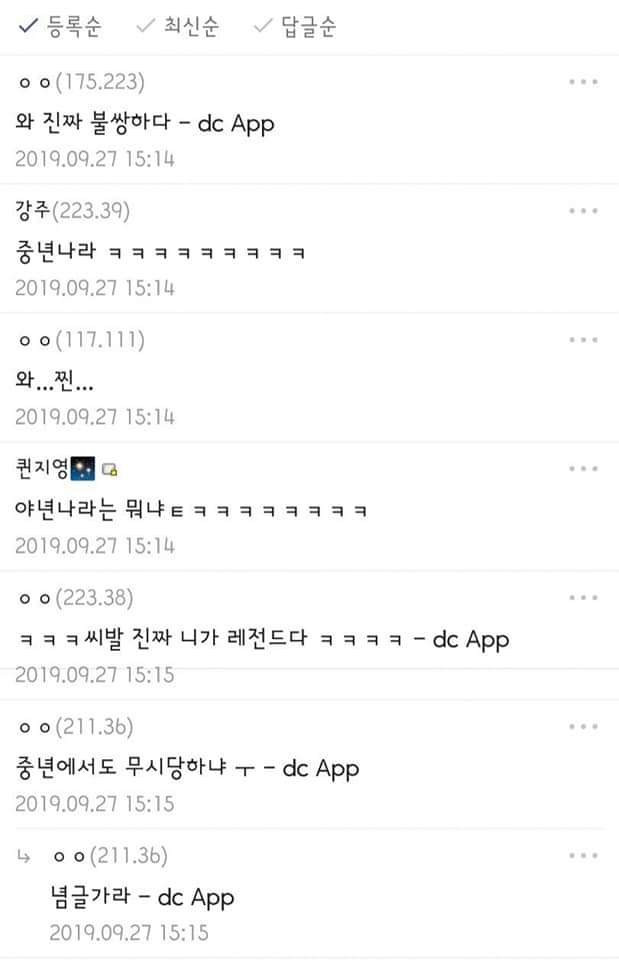Open the more menu on the 와 진짜 불쌍하다 comment
619x960 pixels.
point(583,82)
